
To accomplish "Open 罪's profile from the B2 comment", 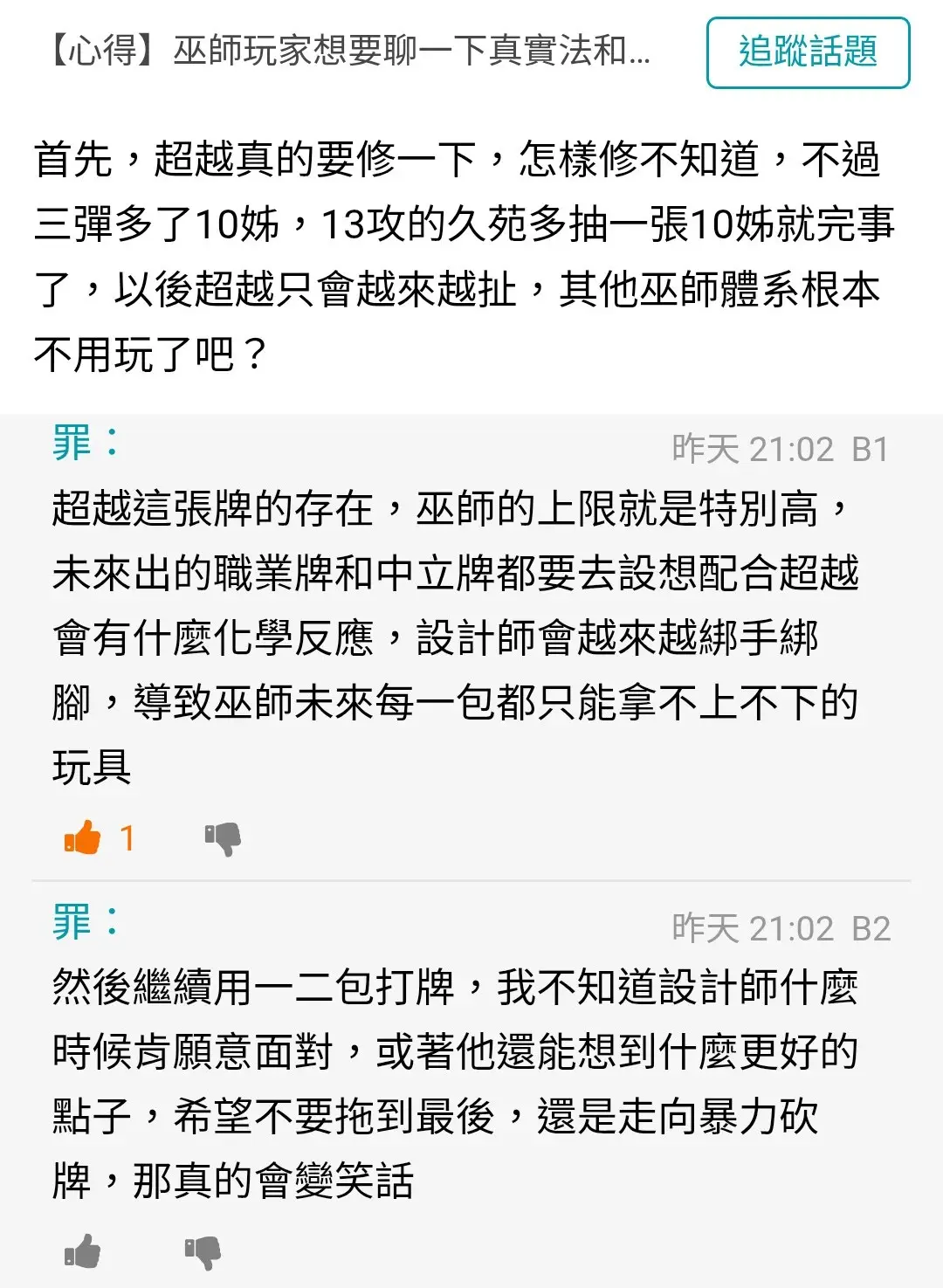I will [x=72, y=922].
